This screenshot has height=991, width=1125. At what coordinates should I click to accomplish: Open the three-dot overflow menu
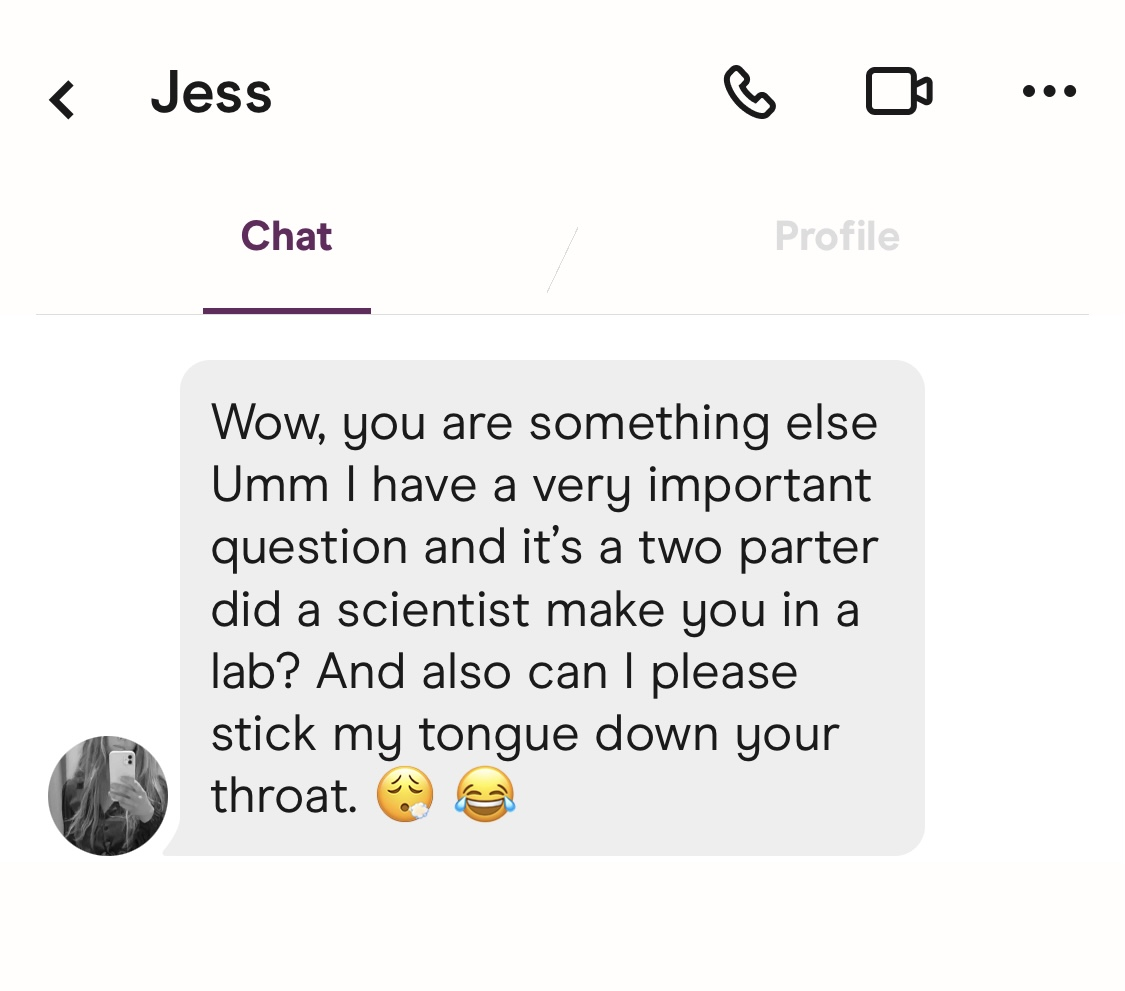1049,92
